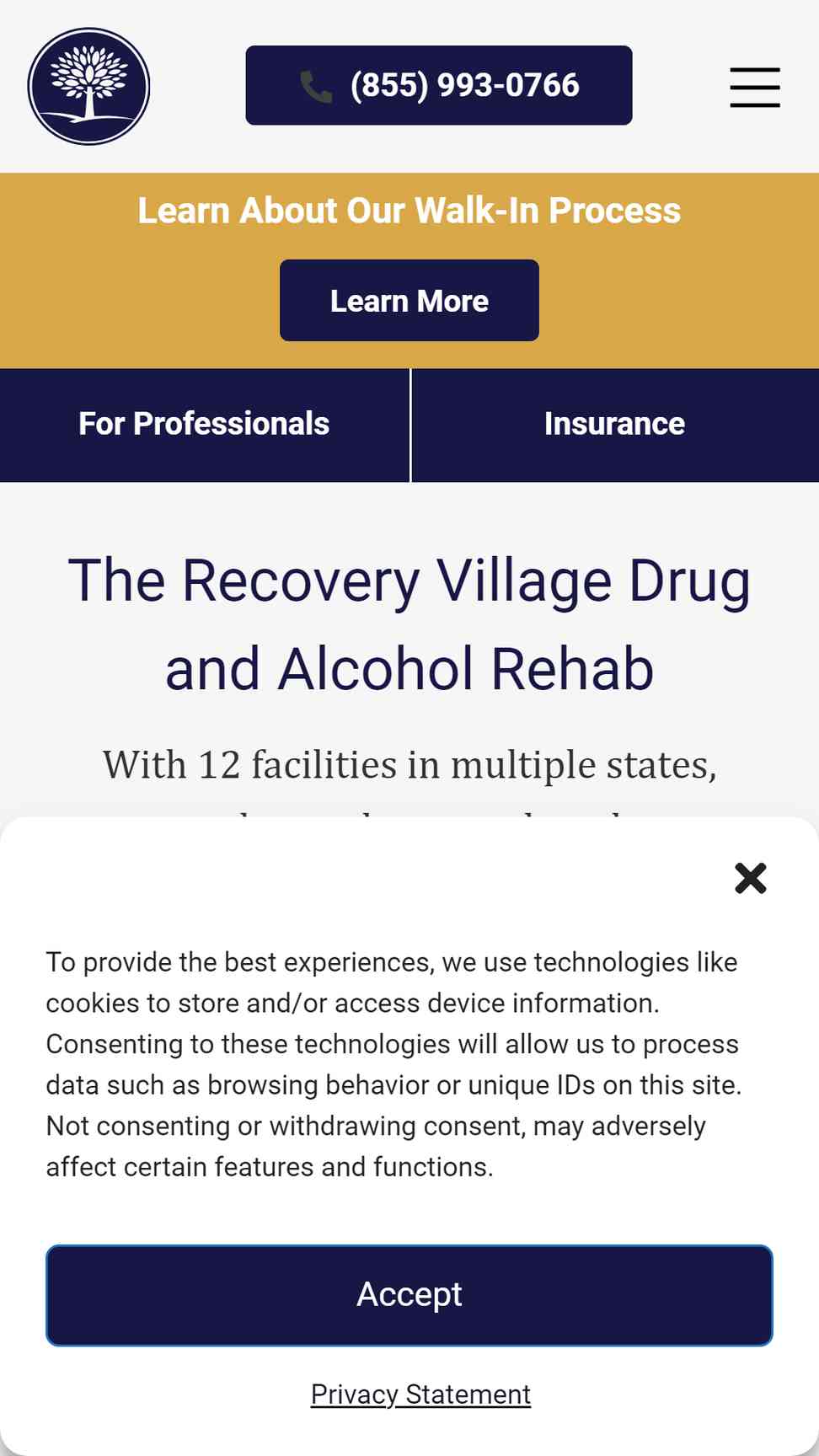The width and height of the screenshot is (819, 1456).
Task: Read the Privacy Statement
Action: (420, 1394)
